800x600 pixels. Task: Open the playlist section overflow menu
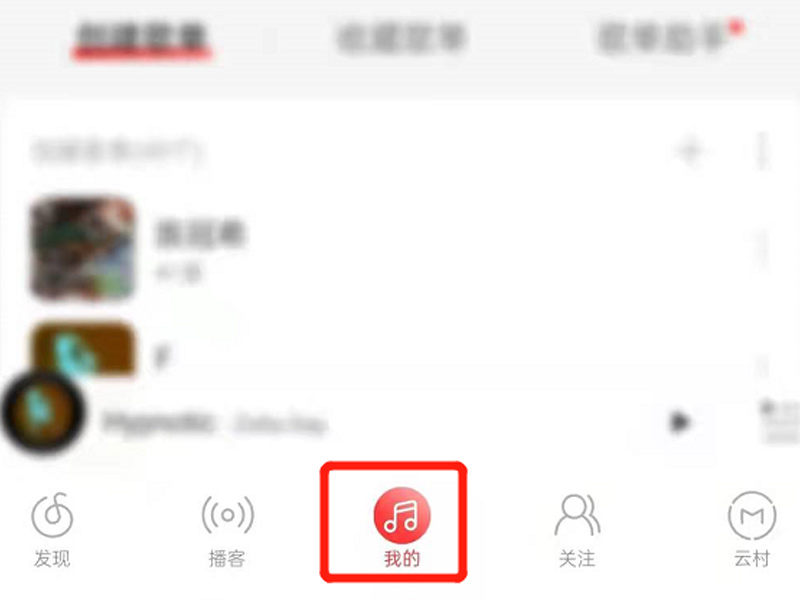tap(761, 152)
